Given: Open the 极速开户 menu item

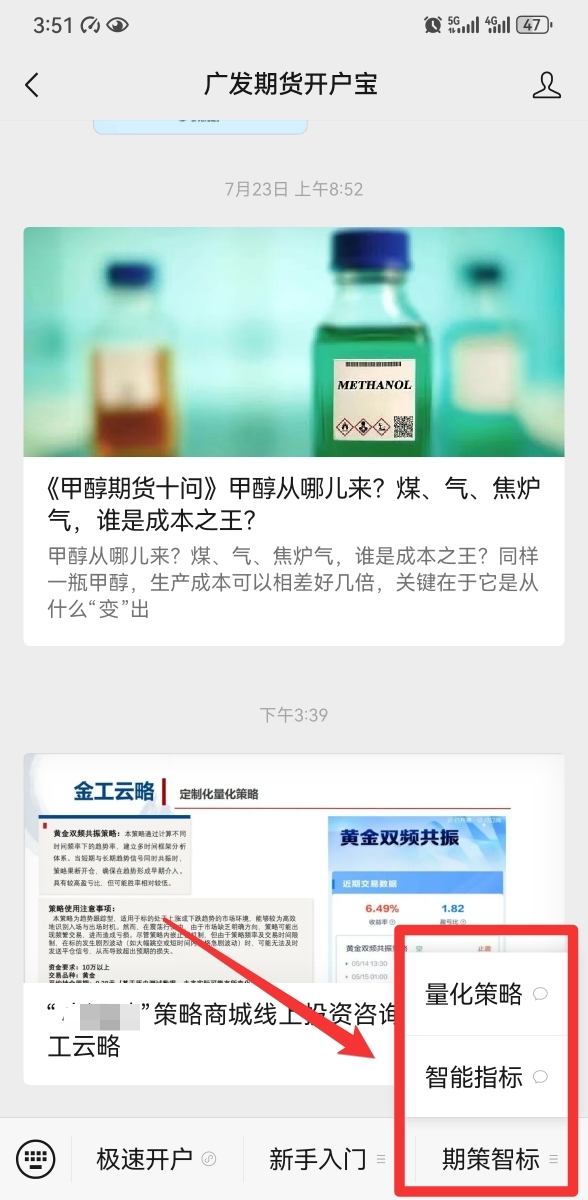Looking at the screenshot, I should (157, 1159).
